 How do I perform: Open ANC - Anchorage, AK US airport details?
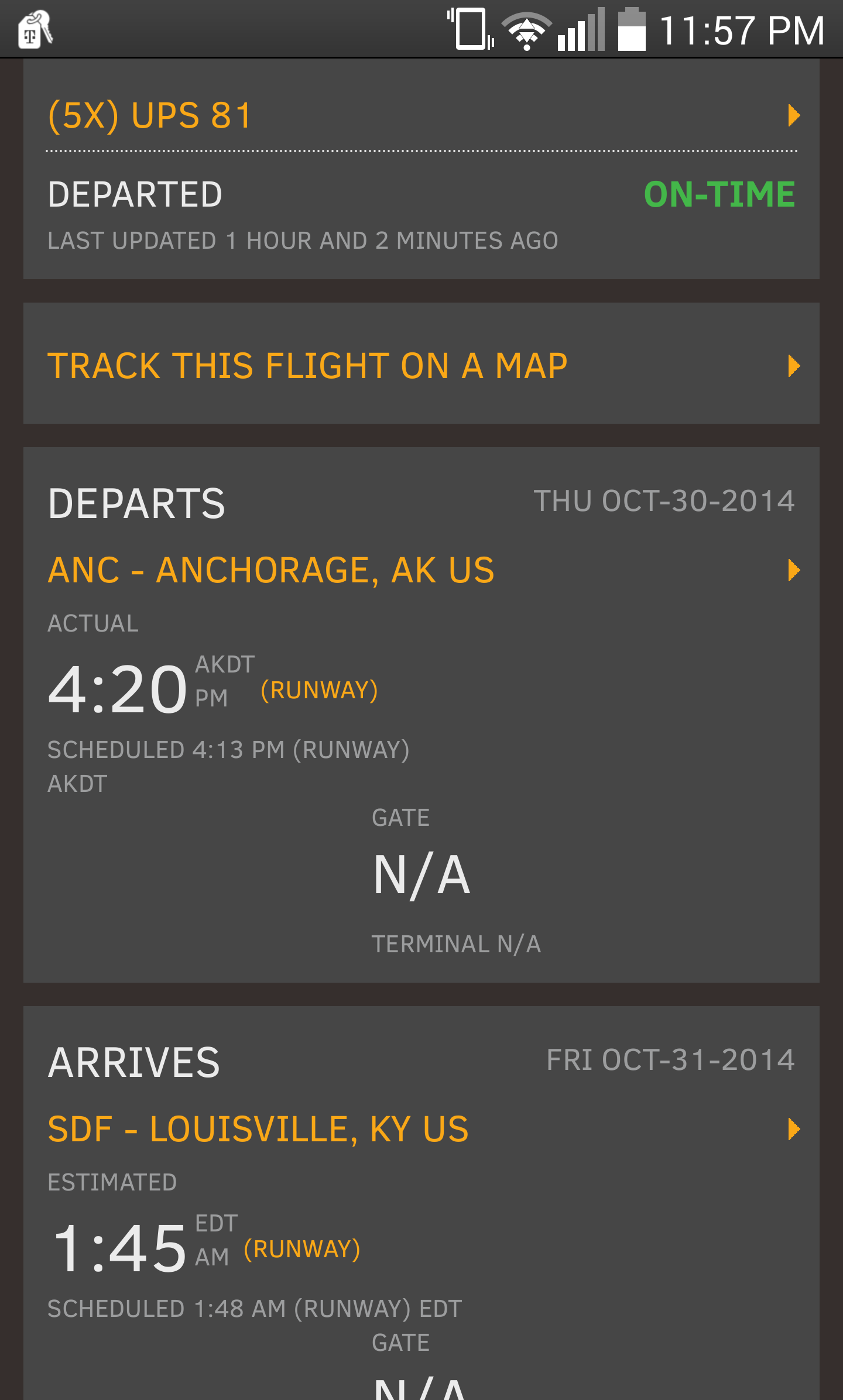[421, 570]
